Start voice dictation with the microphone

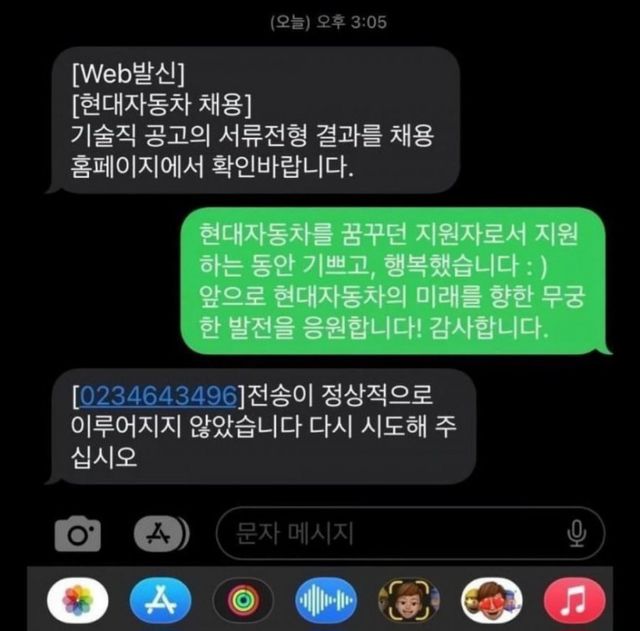(576, 535)
